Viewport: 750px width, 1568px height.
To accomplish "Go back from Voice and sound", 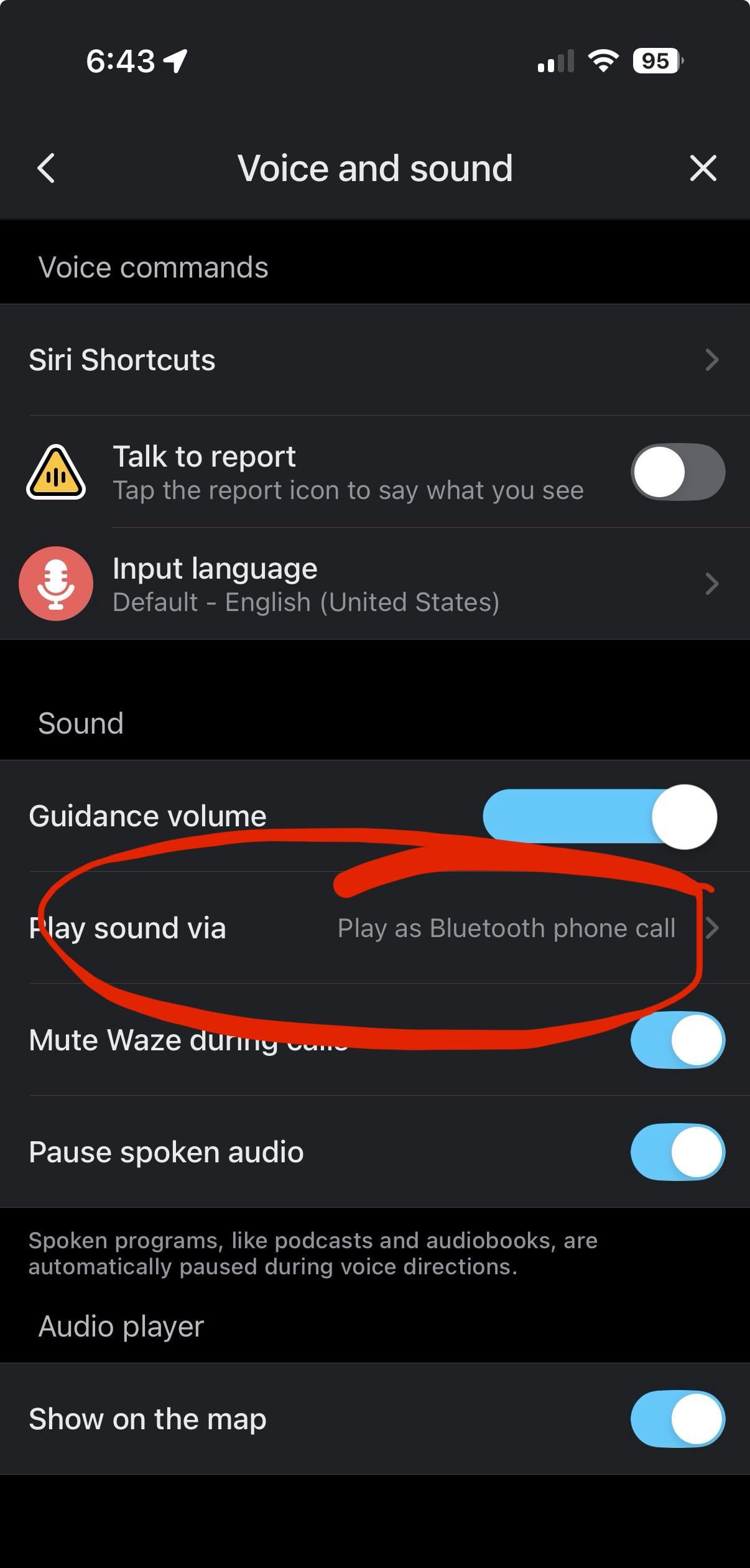I will pyautogui.click(x=47, y=169).
